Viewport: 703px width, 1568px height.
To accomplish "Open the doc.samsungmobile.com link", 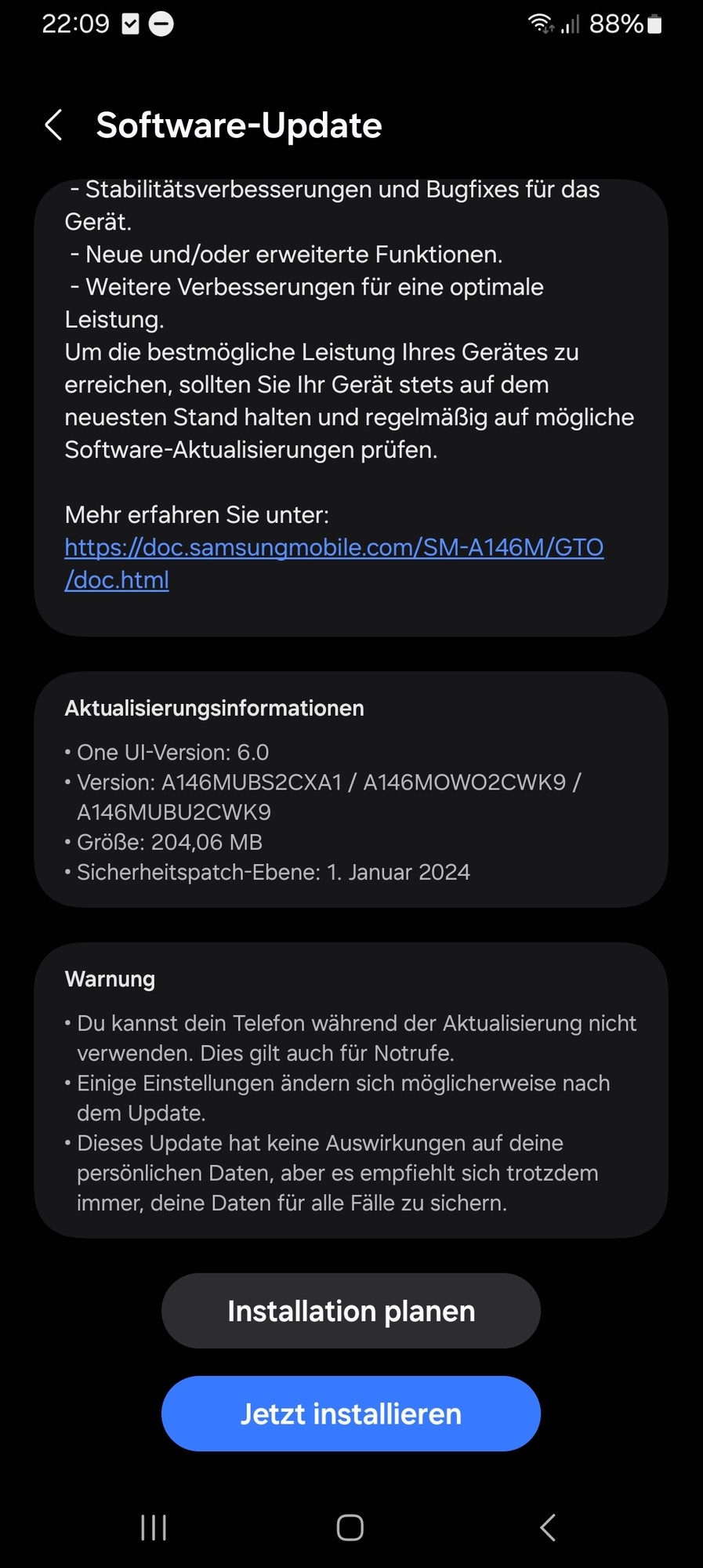I will (x=333, y=547).
